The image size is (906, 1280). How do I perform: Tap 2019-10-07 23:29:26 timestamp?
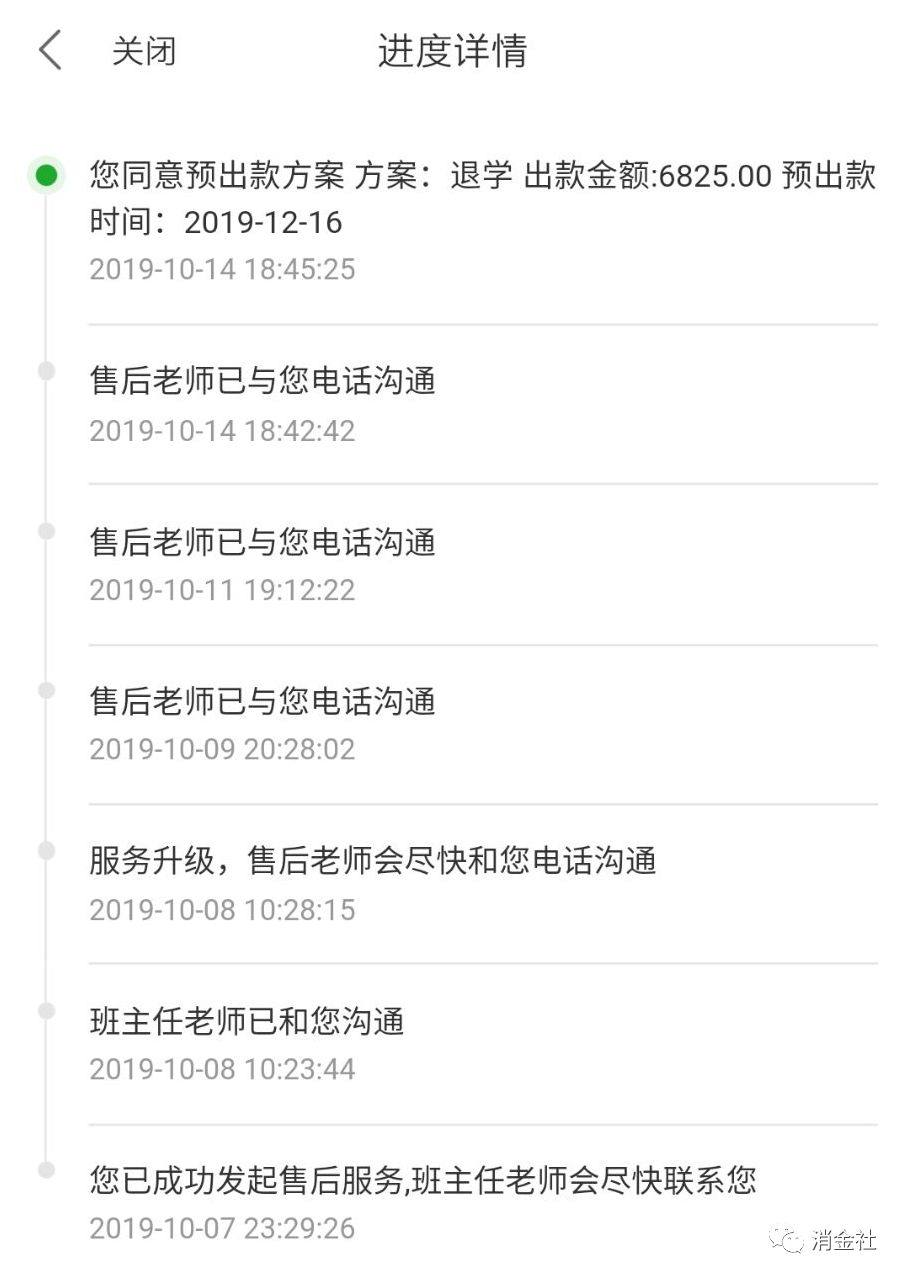coord(222,1228)
